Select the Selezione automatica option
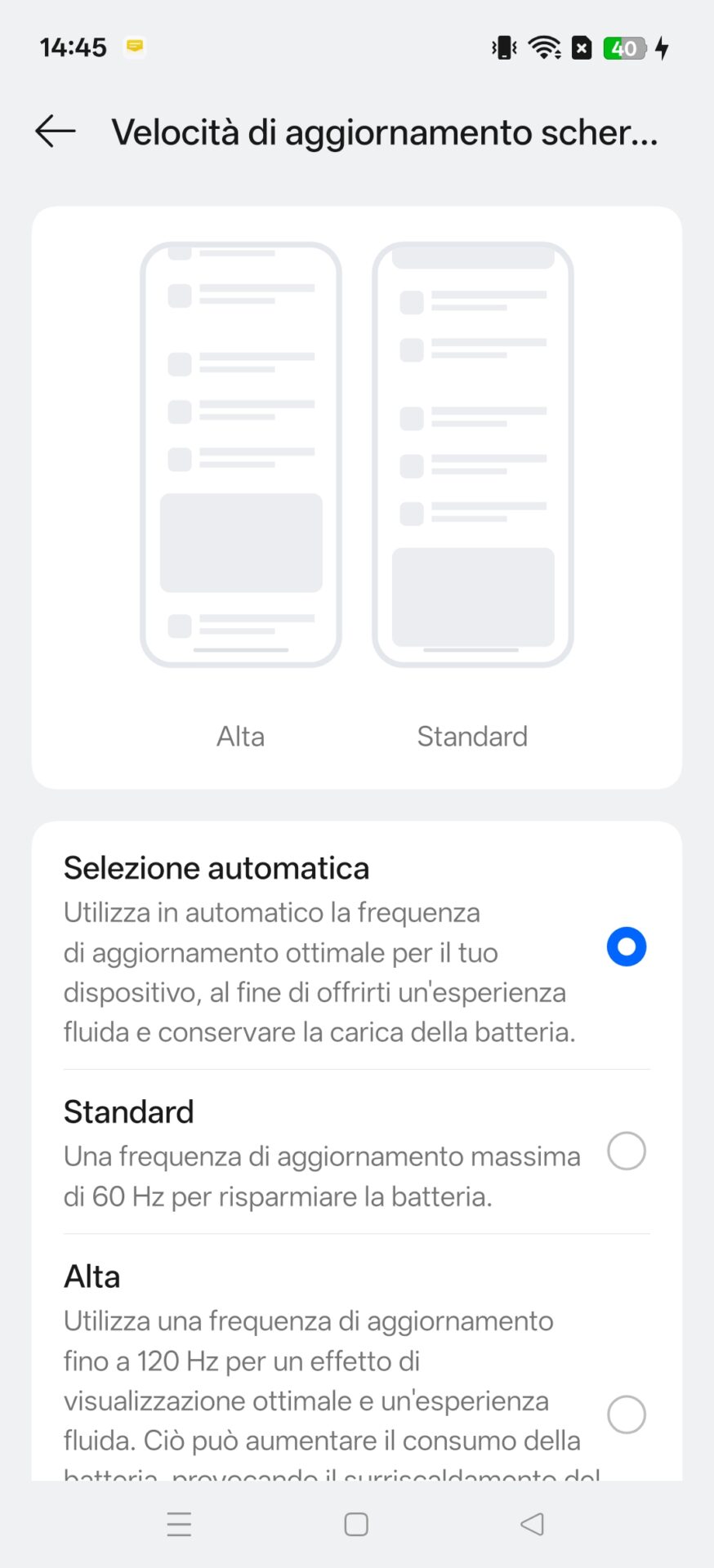The width and height of the screenshot is (714, 1568). click(x=626, y=947)
